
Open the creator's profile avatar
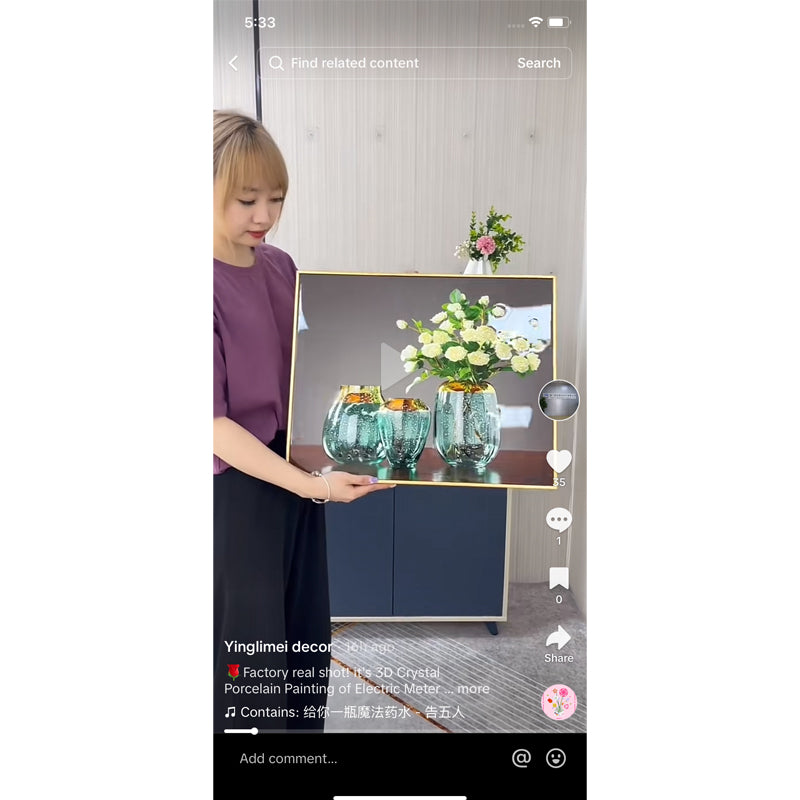pyautogui.click(x=558, y=400)
